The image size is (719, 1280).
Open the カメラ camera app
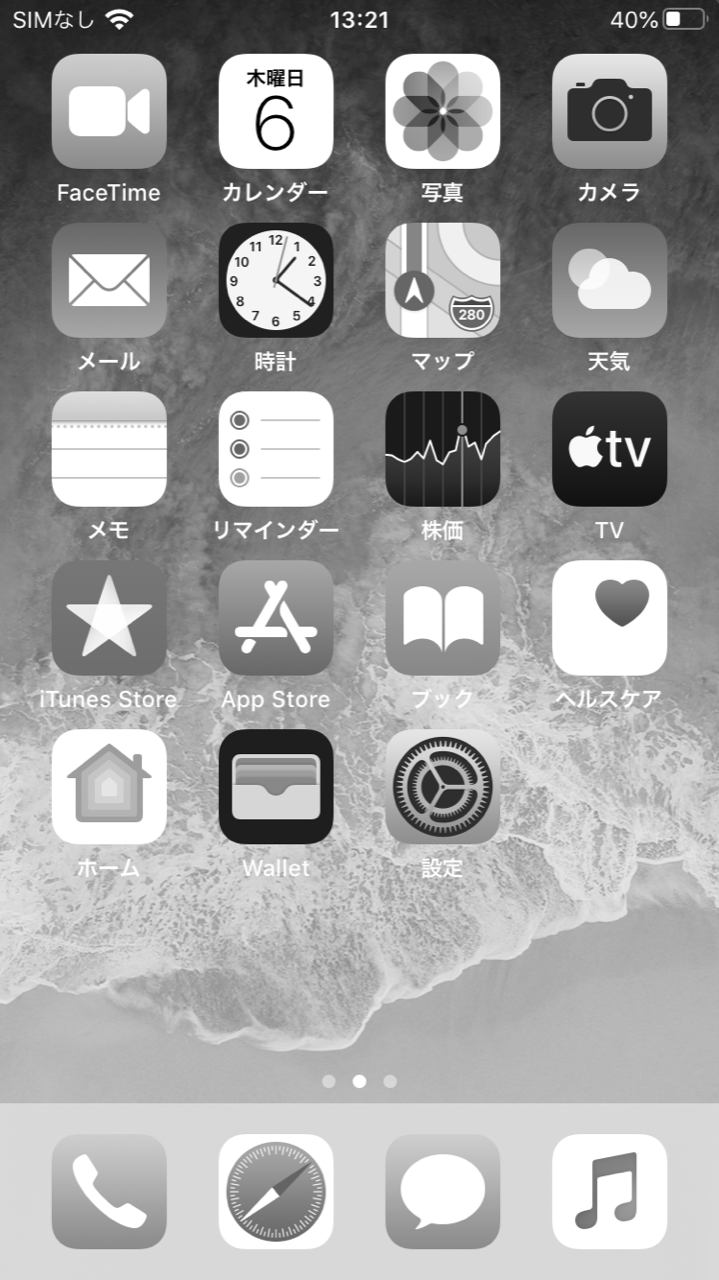609,111
